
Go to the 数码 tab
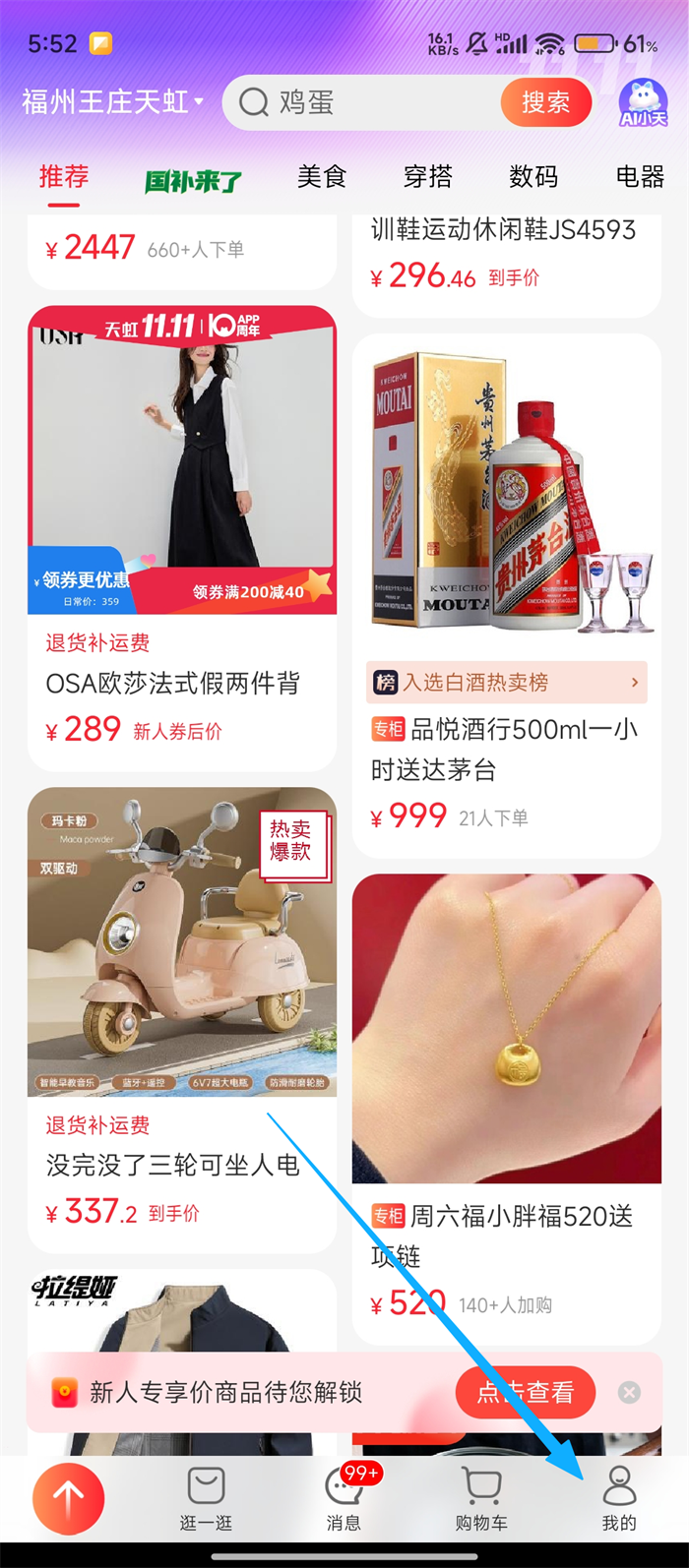[x=533, y=177]
